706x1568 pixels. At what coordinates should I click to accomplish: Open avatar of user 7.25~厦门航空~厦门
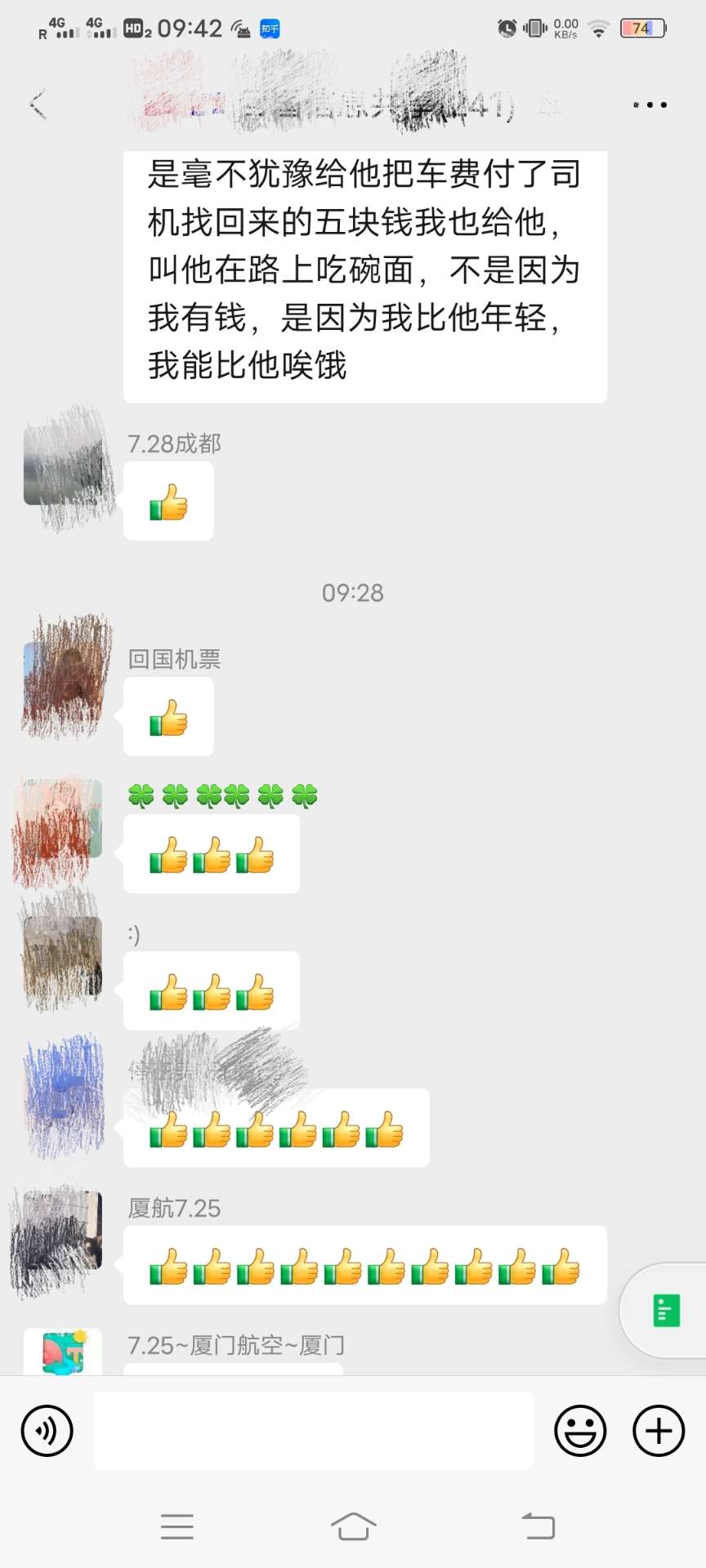click(x=63, y=1352)
